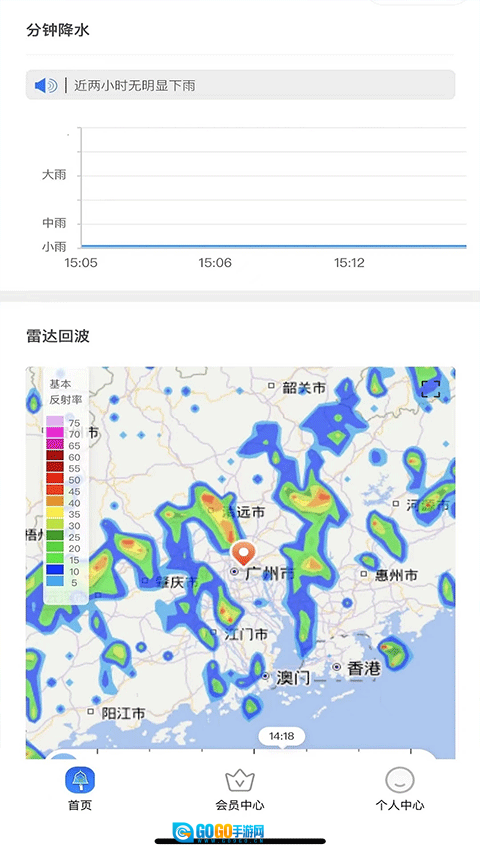Go to the 个人中心 tab
480x853 pixels.
[399, 789]
